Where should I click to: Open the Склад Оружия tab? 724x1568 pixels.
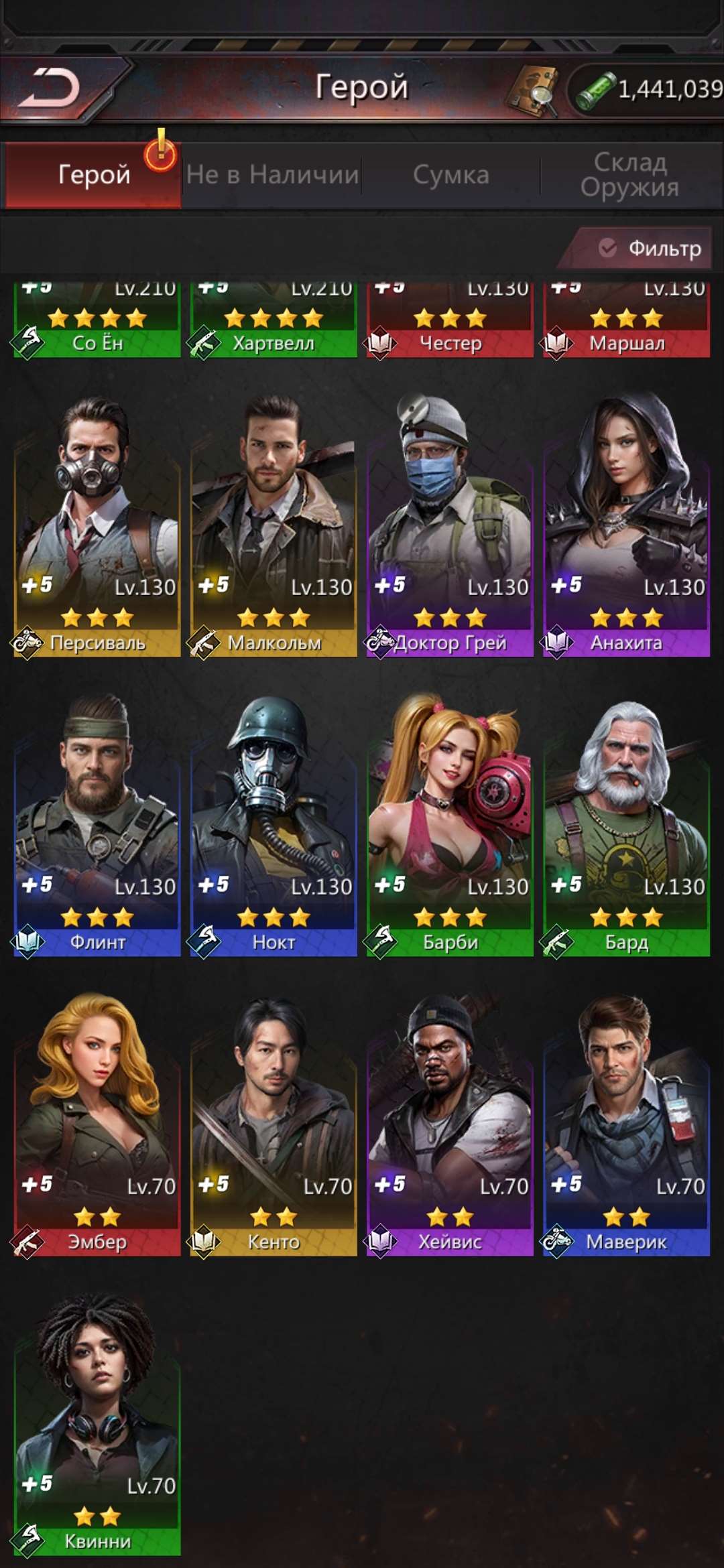629,175
